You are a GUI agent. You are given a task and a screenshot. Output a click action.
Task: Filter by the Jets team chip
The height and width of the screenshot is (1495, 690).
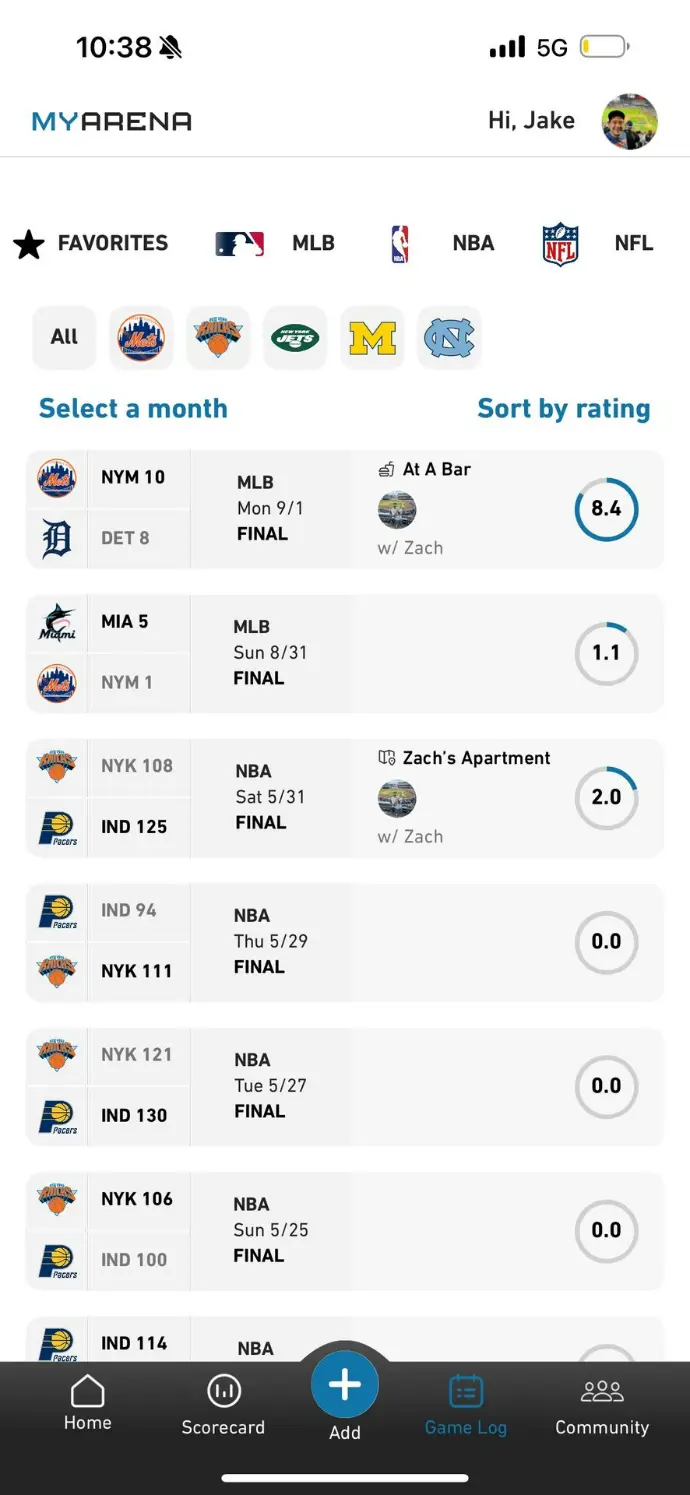pyautogui.click(x=295, y=337)
